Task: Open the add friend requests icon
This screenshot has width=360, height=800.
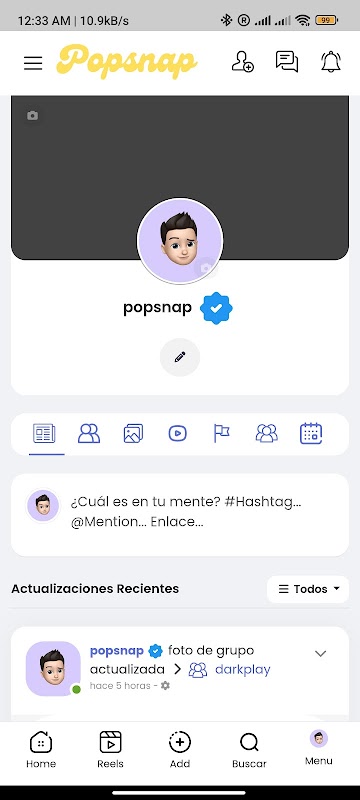Action: click(242, 62)
